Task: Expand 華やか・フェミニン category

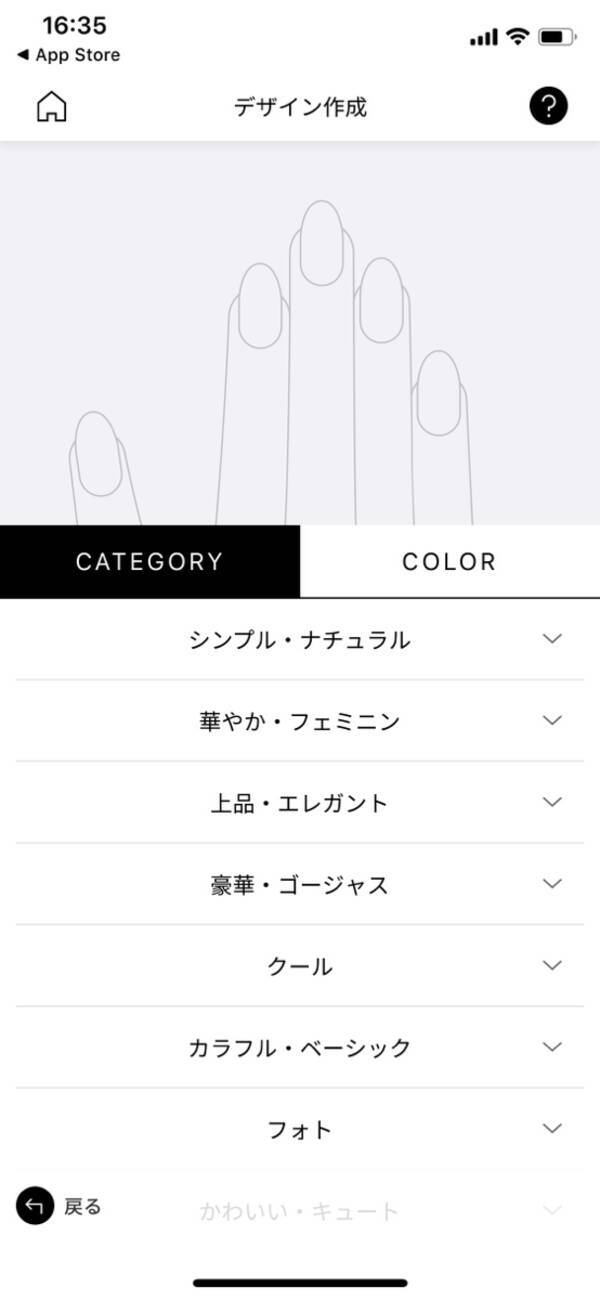Action: pyautogui.click(x=300, y=721)
